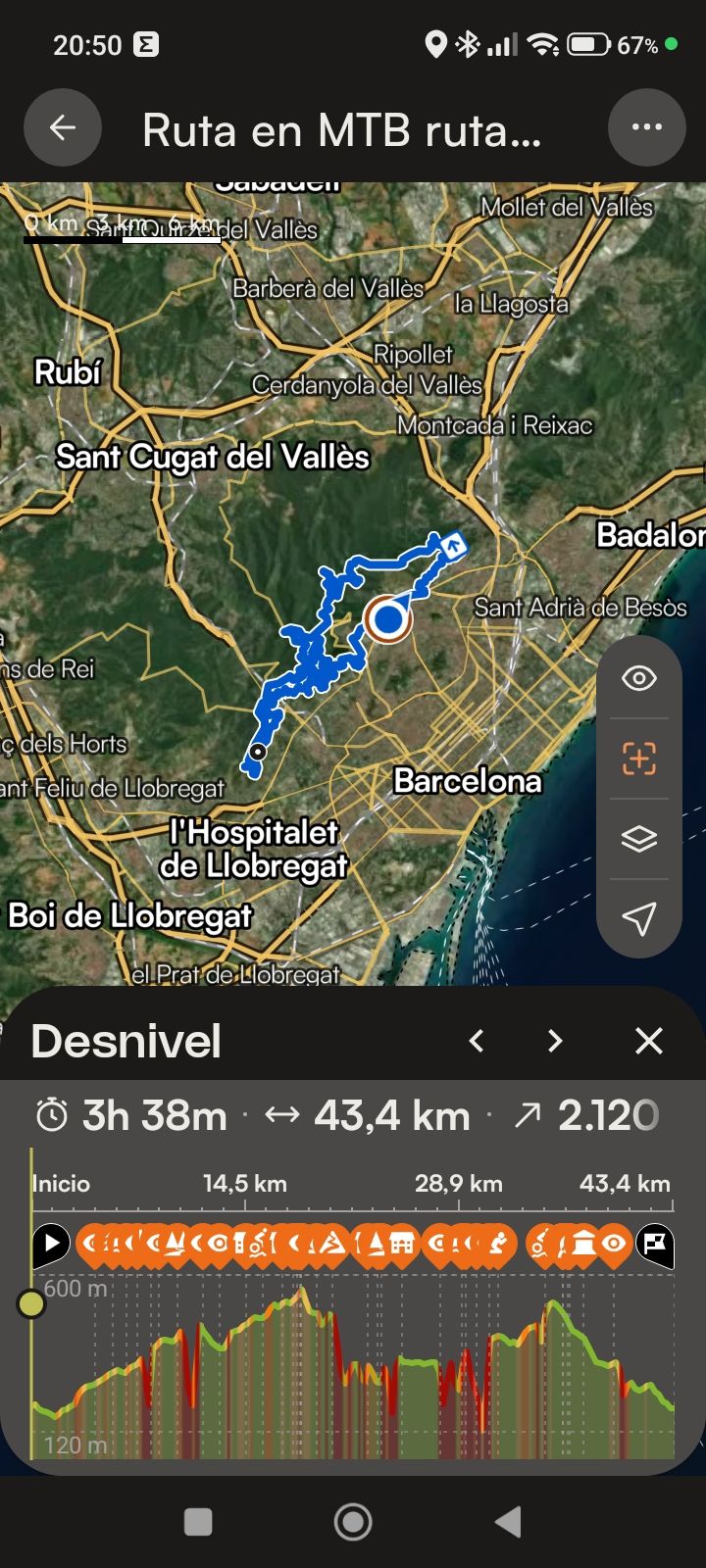Show next panel with right chevron

click(x=555, y=1041)
